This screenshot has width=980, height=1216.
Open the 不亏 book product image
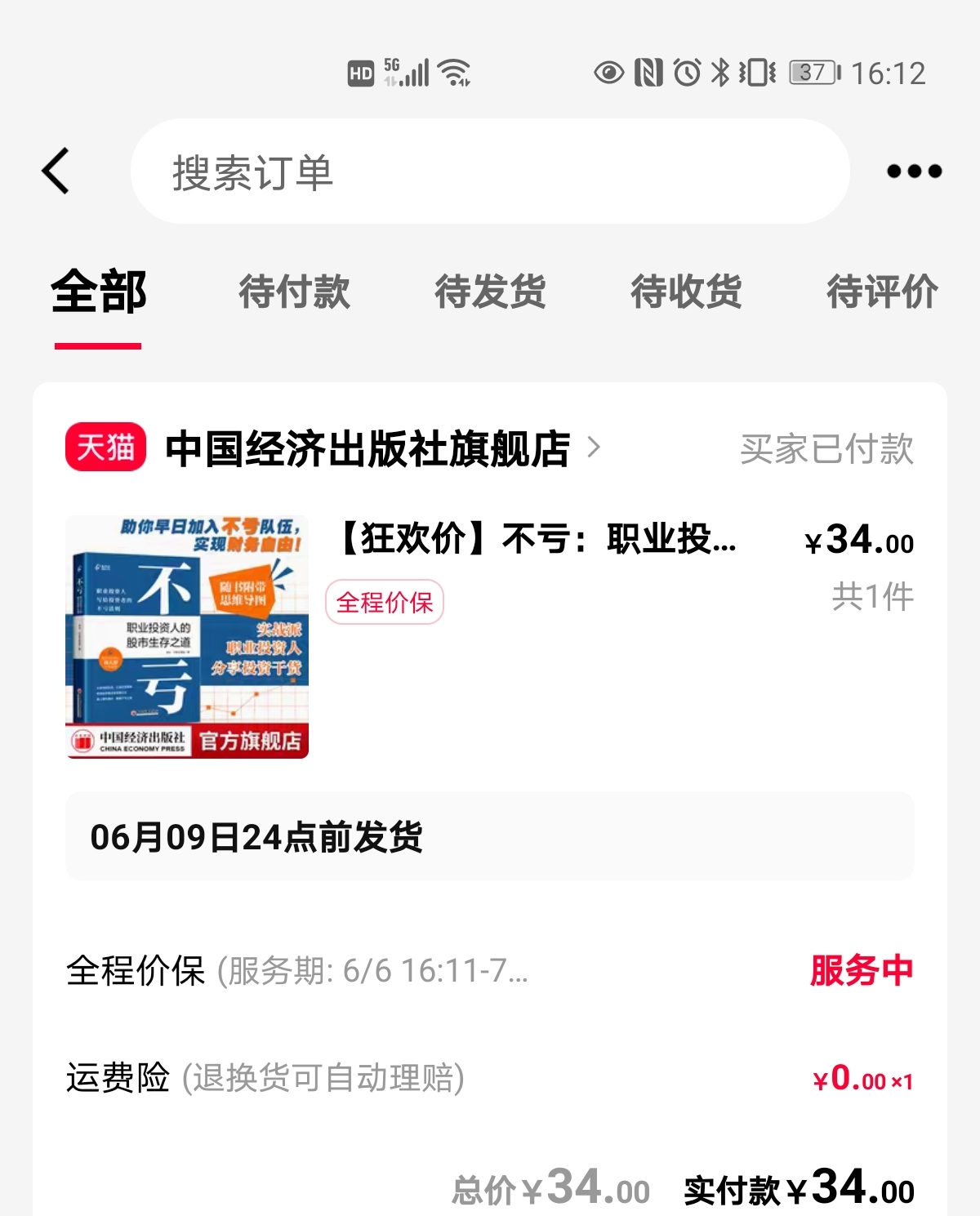pyautogui.click(x=187, y=637)
